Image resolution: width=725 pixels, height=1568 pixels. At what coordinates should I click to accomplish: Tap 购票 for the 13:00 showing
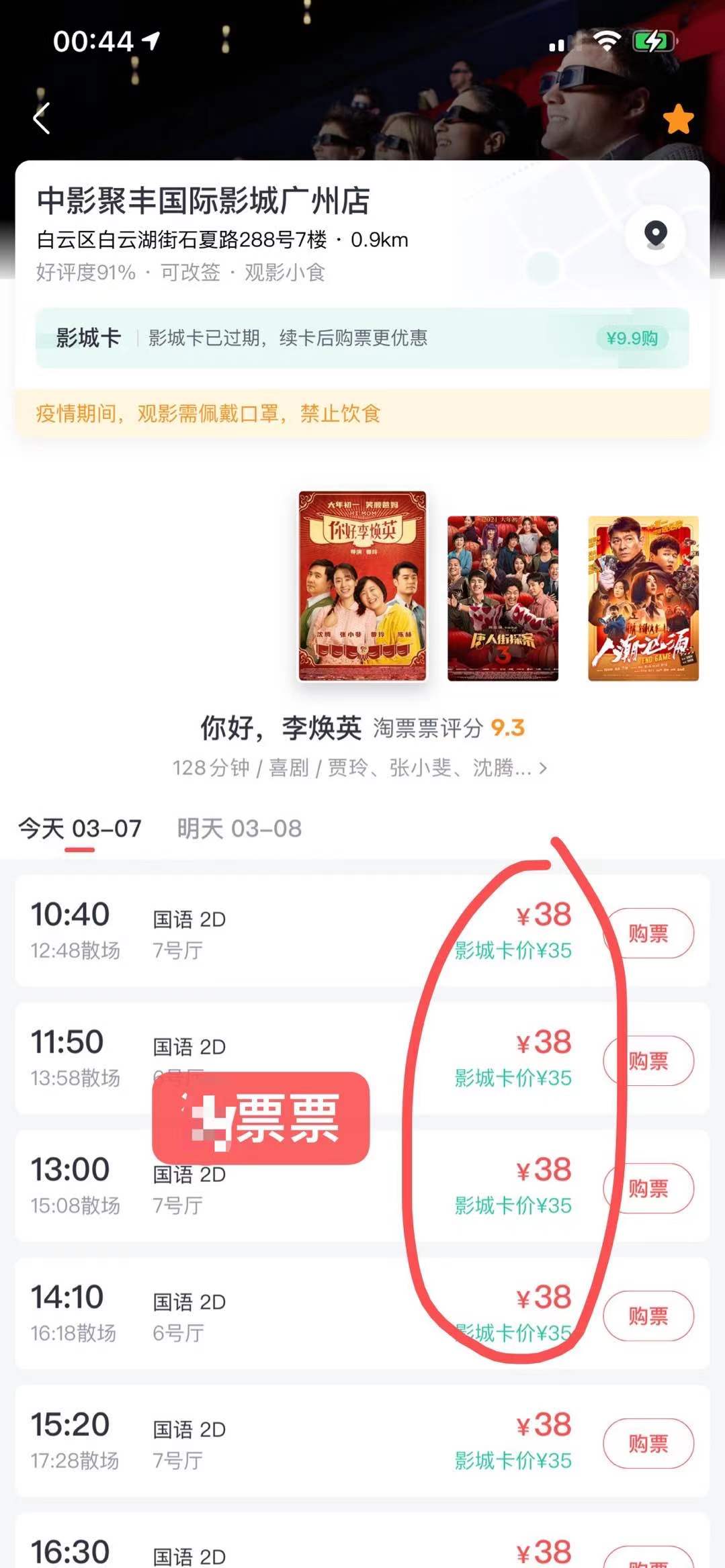pos(648,1189)
